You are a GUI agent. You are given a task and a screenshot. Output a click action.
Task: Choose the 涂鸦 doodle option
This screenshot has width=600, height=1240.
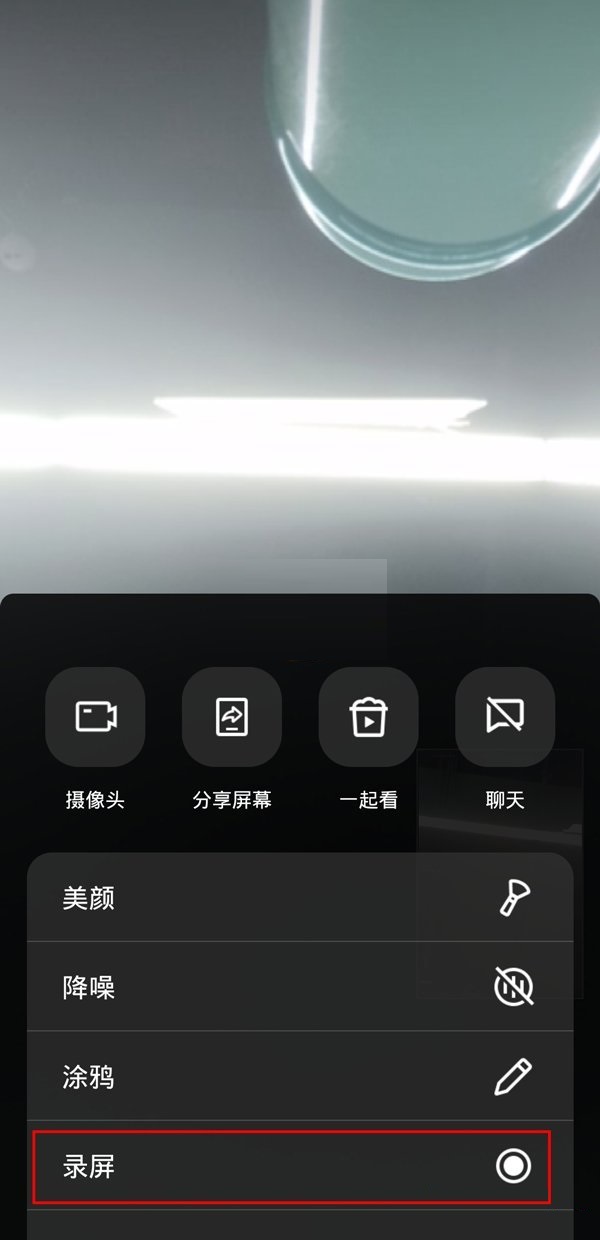pyautogui.click(x=300, y=1076)
